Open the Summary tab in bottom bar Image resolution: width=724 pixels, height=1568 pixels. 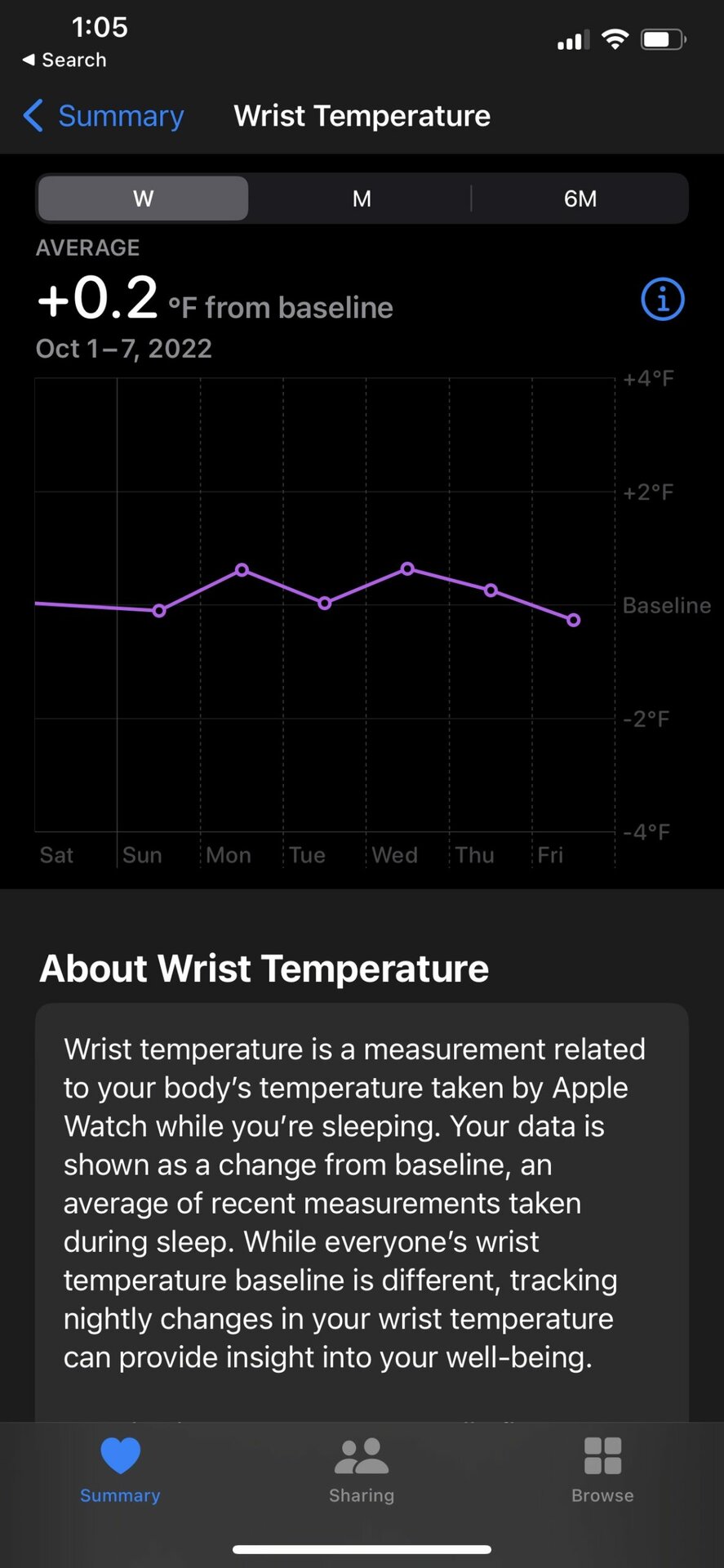pyautogui.click(x=120, y=1470)
